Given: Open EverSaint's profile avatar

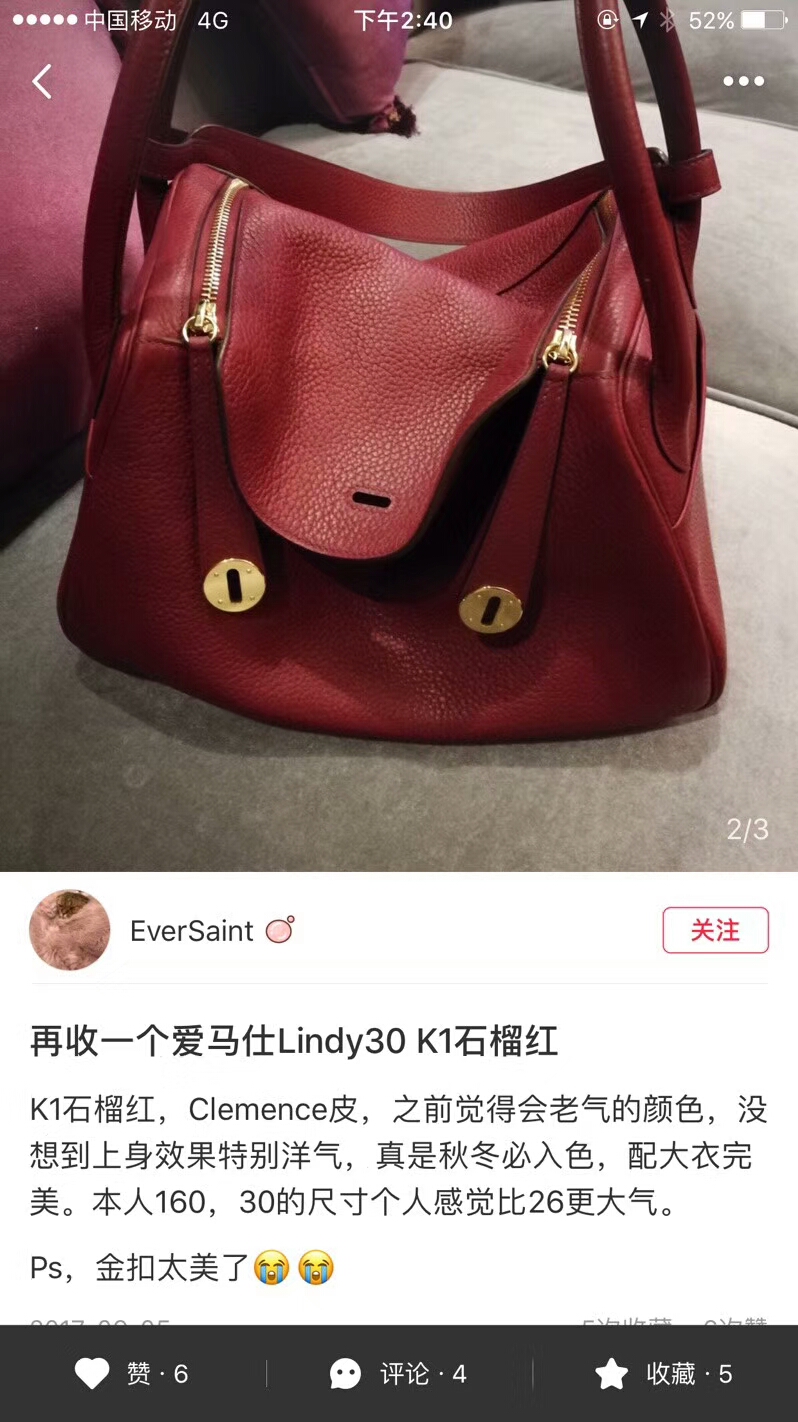Looking at the screenshot, I should pos(70,930).
